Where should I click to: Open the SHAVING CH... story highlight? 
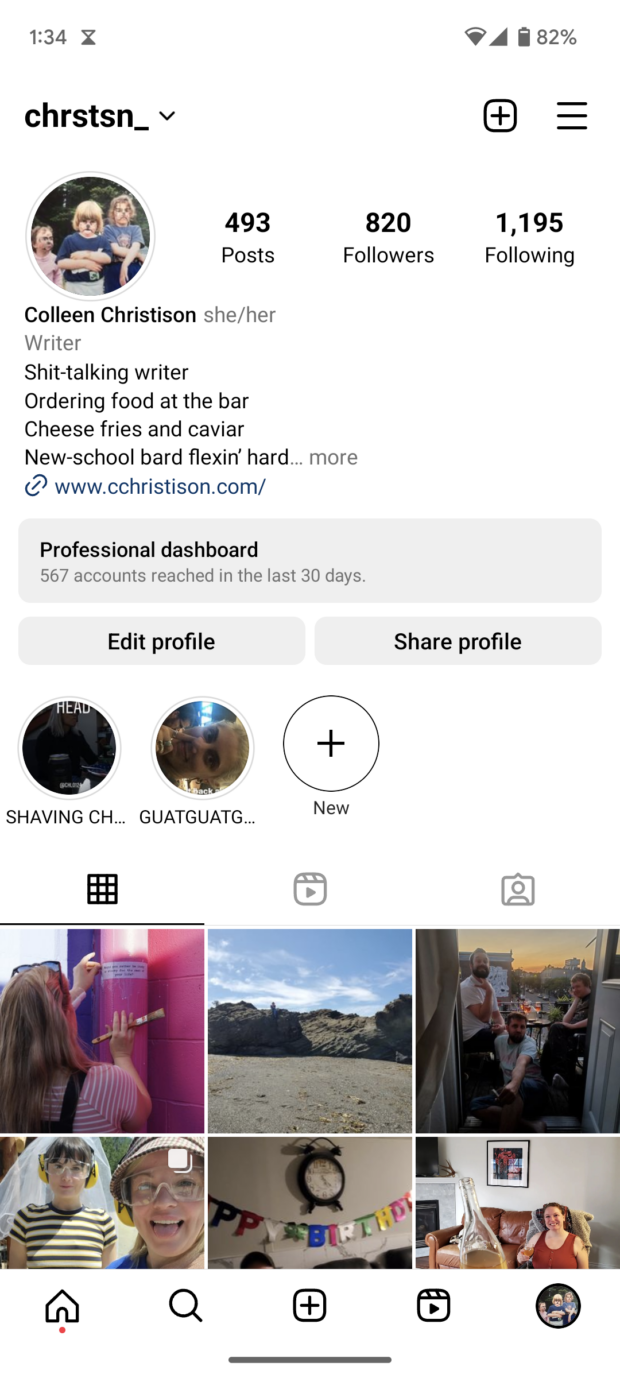[x=69, y=747]
